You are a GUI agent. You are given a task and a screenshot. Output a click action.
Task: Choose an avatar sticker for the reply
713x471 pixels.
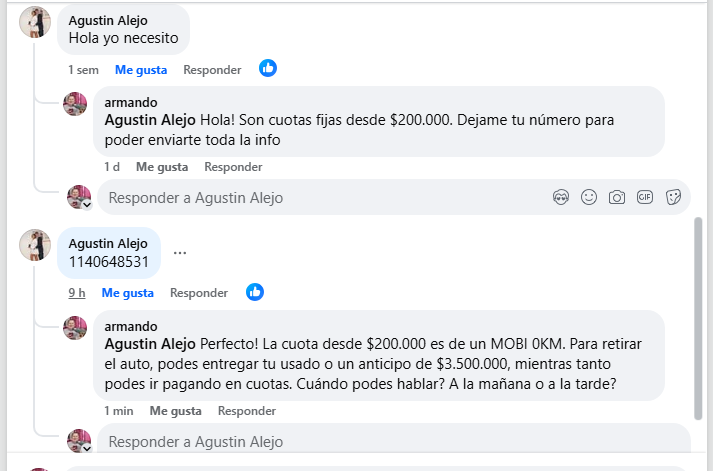(561, 198)
